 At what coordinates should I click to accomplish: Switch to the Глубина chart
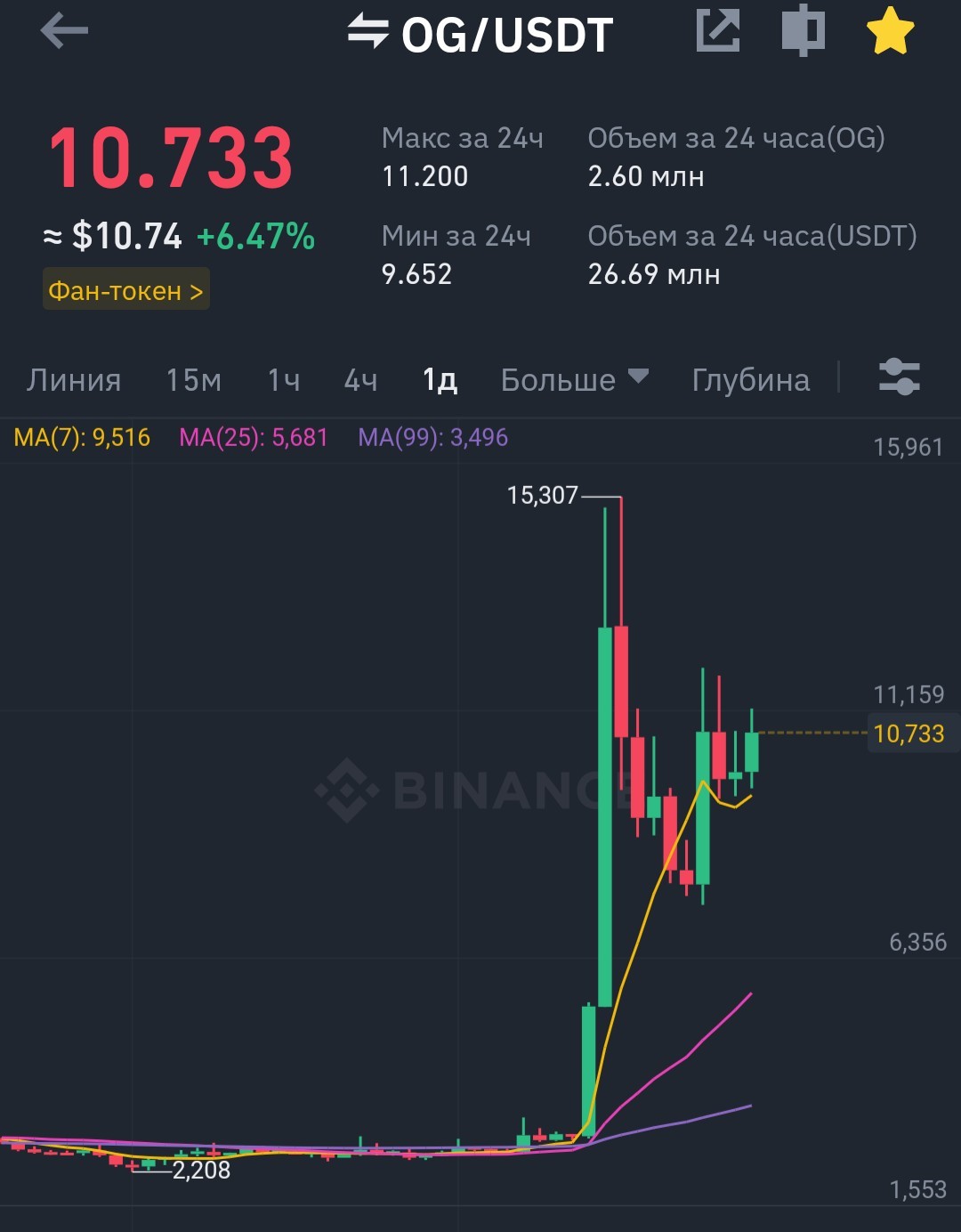pyautogui.click(x=751, y=380)
